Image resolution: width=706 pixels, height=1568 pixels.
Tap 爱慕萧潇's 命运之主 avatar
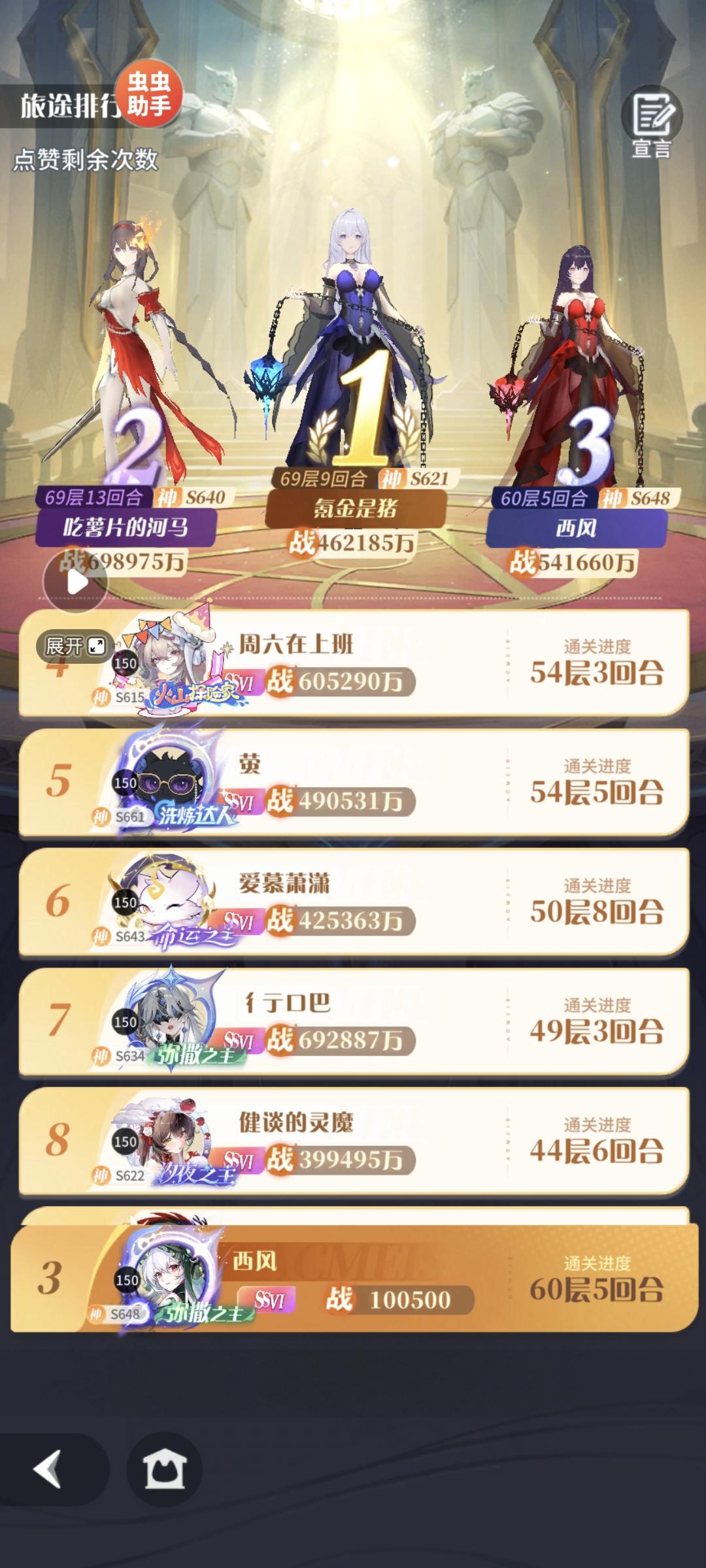coord(170,902)
